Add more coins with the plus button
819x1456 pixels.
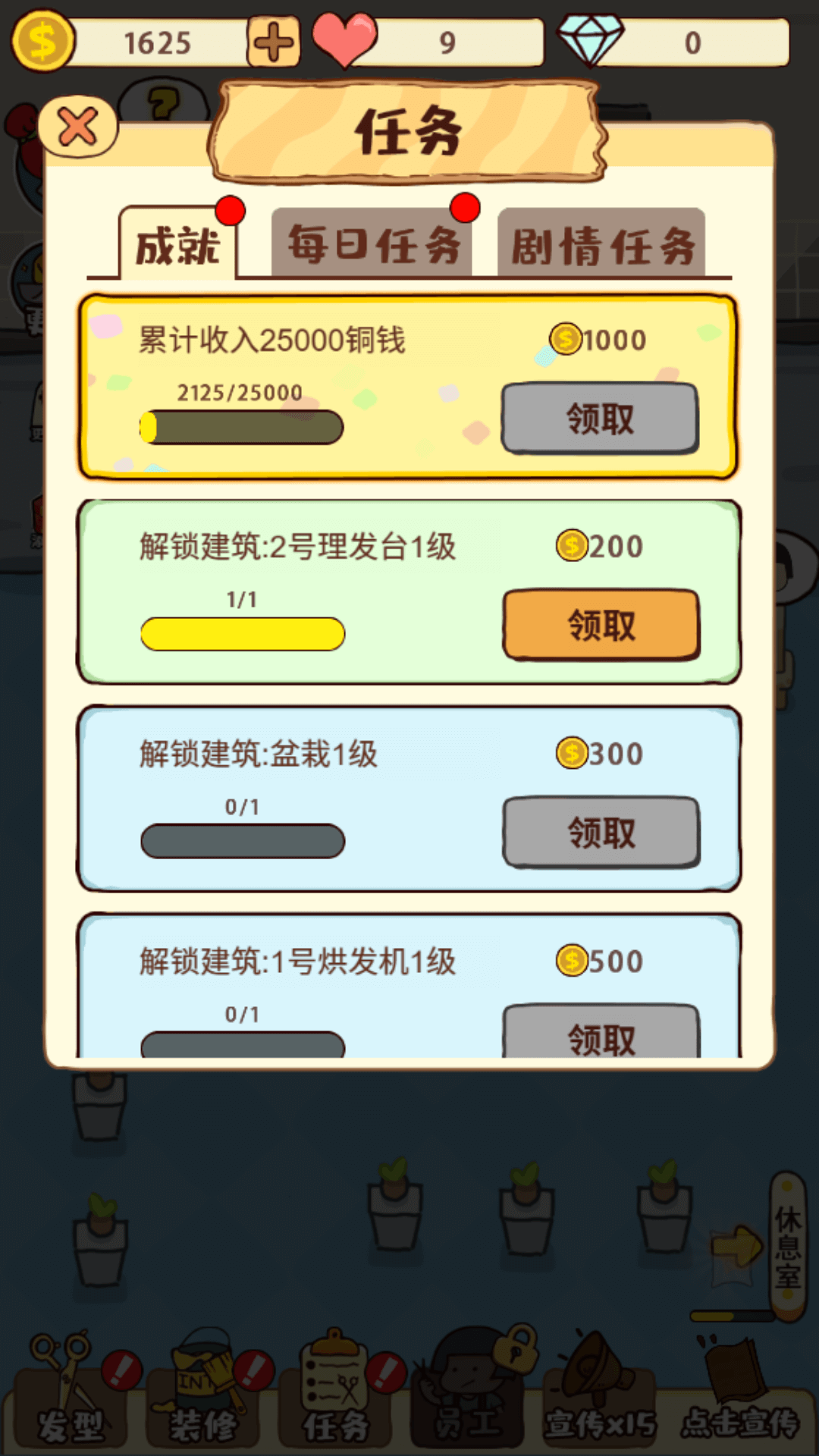pos(273,42)
